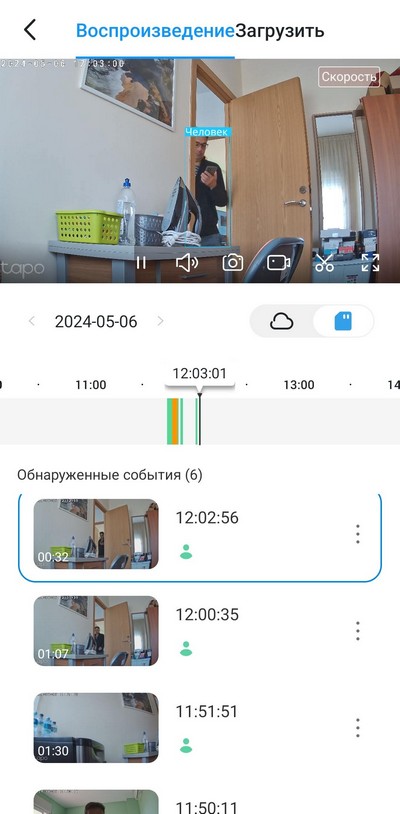Open the Скорость playback speed option

tap(349, 77)
